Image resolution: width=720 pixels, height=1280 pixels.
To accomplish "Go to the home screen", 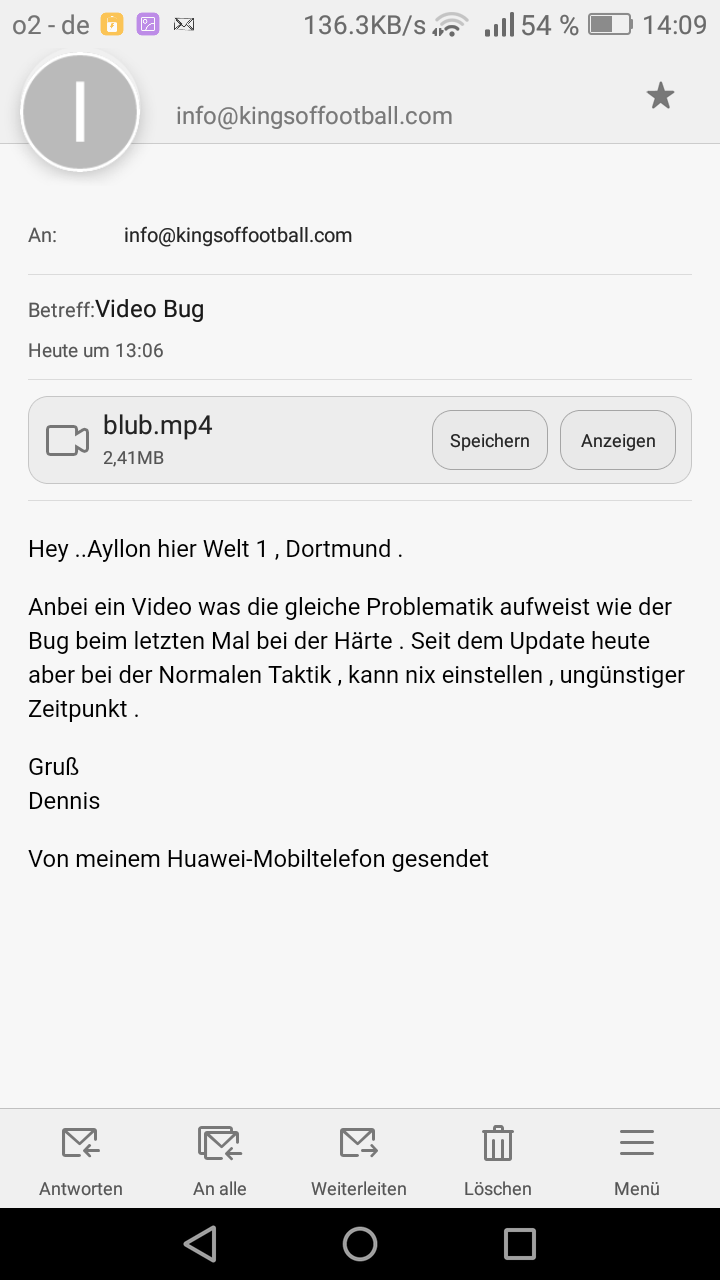I will (x=360, y=1244).
